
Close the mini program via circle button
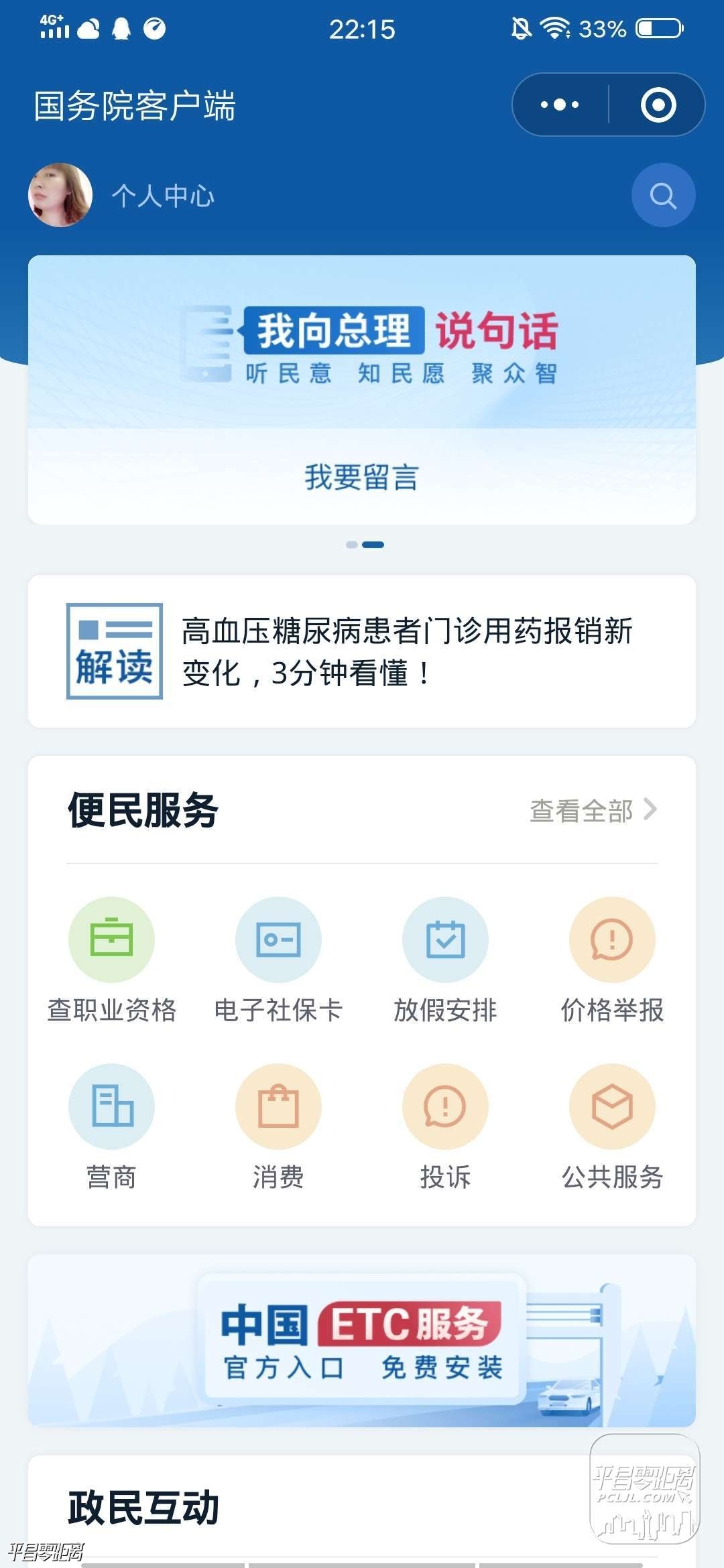point(658,105)
